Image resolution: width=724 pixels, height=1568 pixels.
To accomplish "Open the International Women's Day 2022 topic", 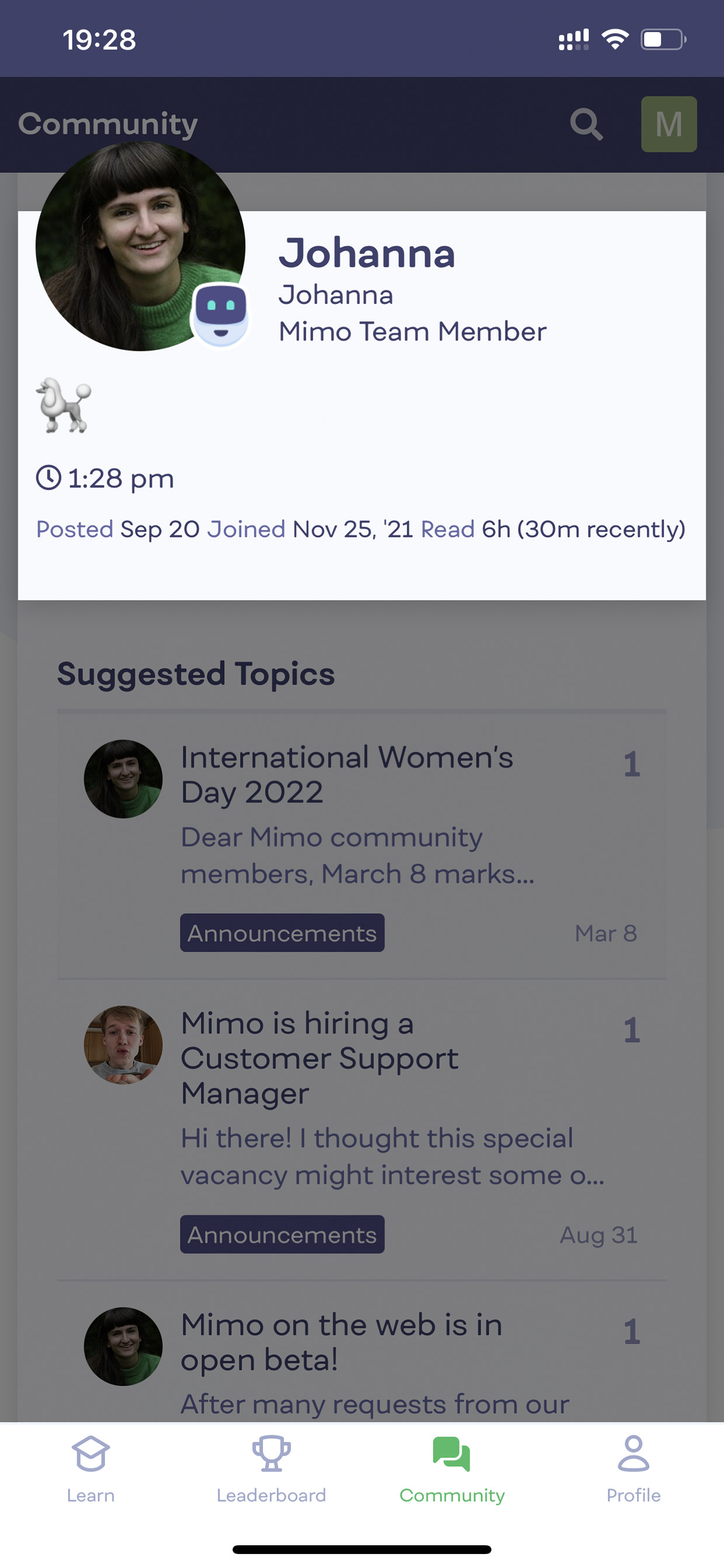I will [x=347, y=774].
